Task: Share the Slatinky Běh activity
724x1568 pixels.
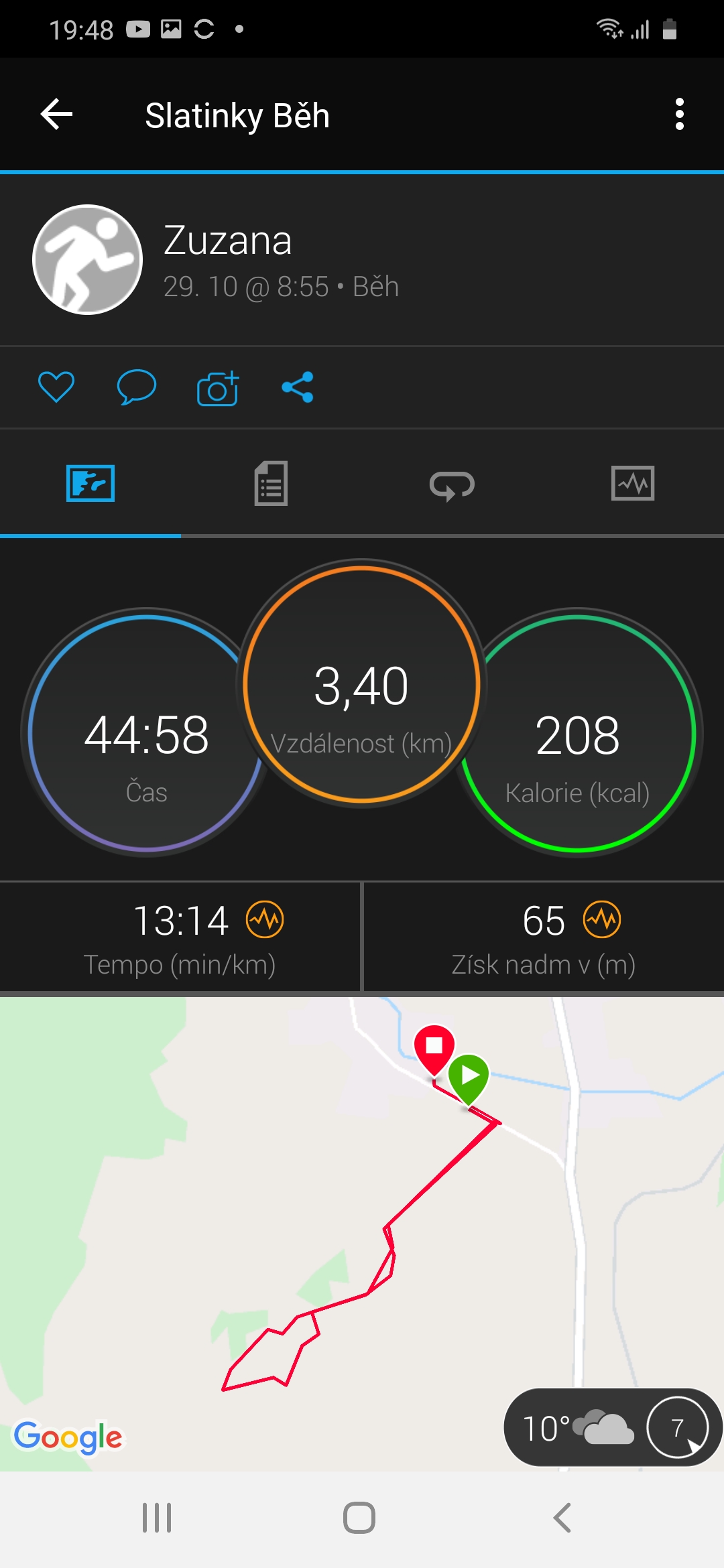Action: (x=298, y=387)
